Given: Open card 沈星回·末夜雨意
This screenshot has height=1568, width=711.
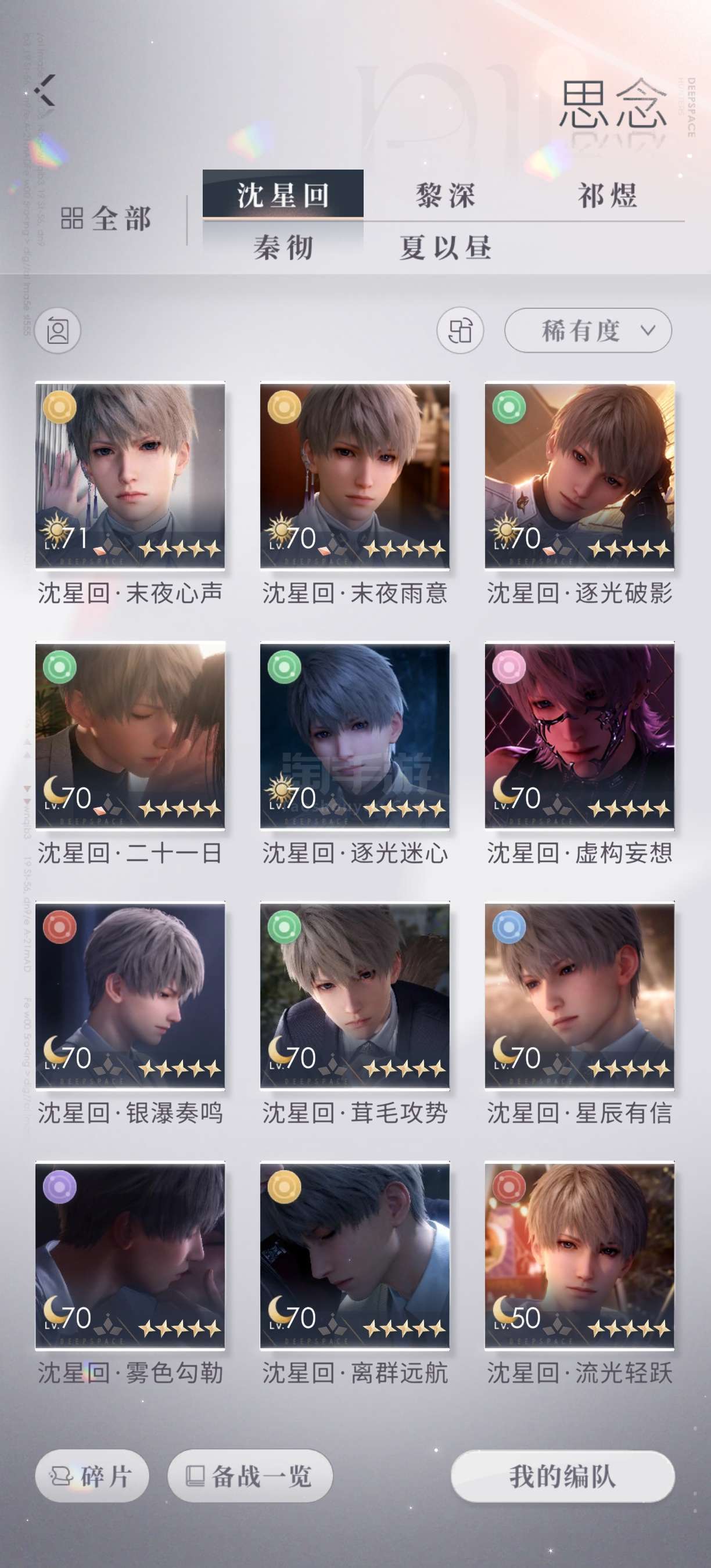Looking at the screenshot, I should (x=355, y=476).
